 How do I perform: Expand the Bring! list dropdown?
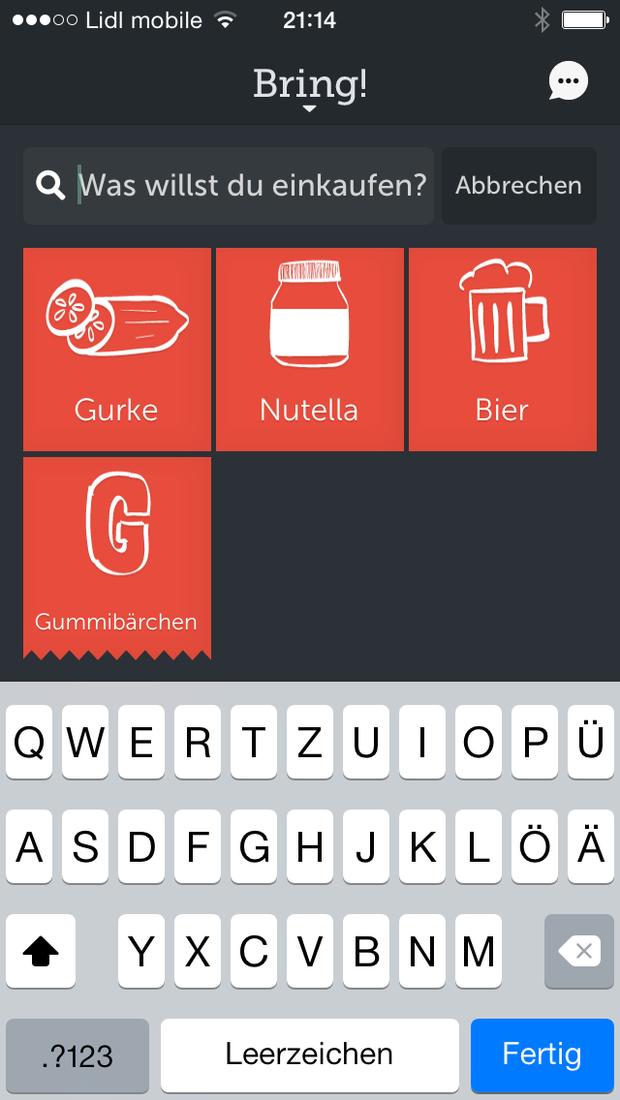click(x=309, y=88)
